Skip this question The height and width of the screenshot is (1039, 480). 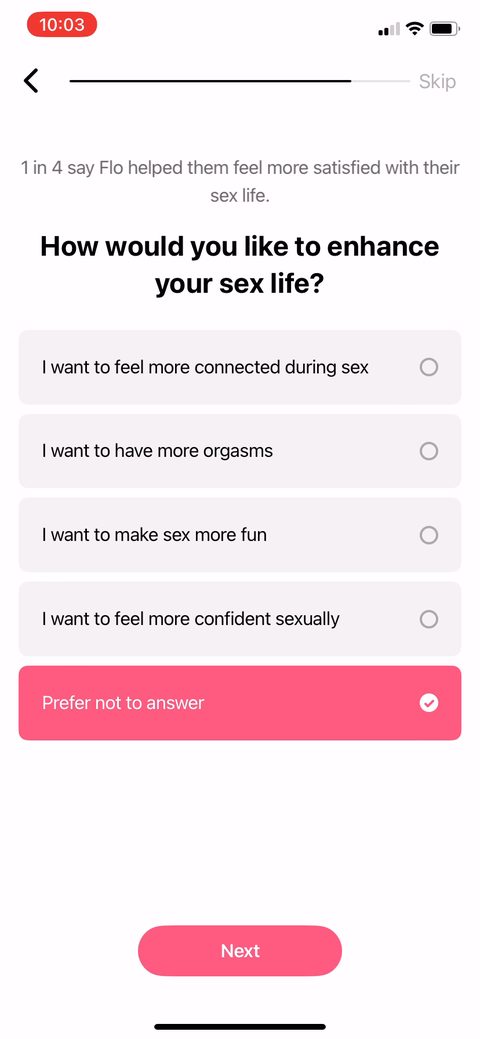click(437, 82)
